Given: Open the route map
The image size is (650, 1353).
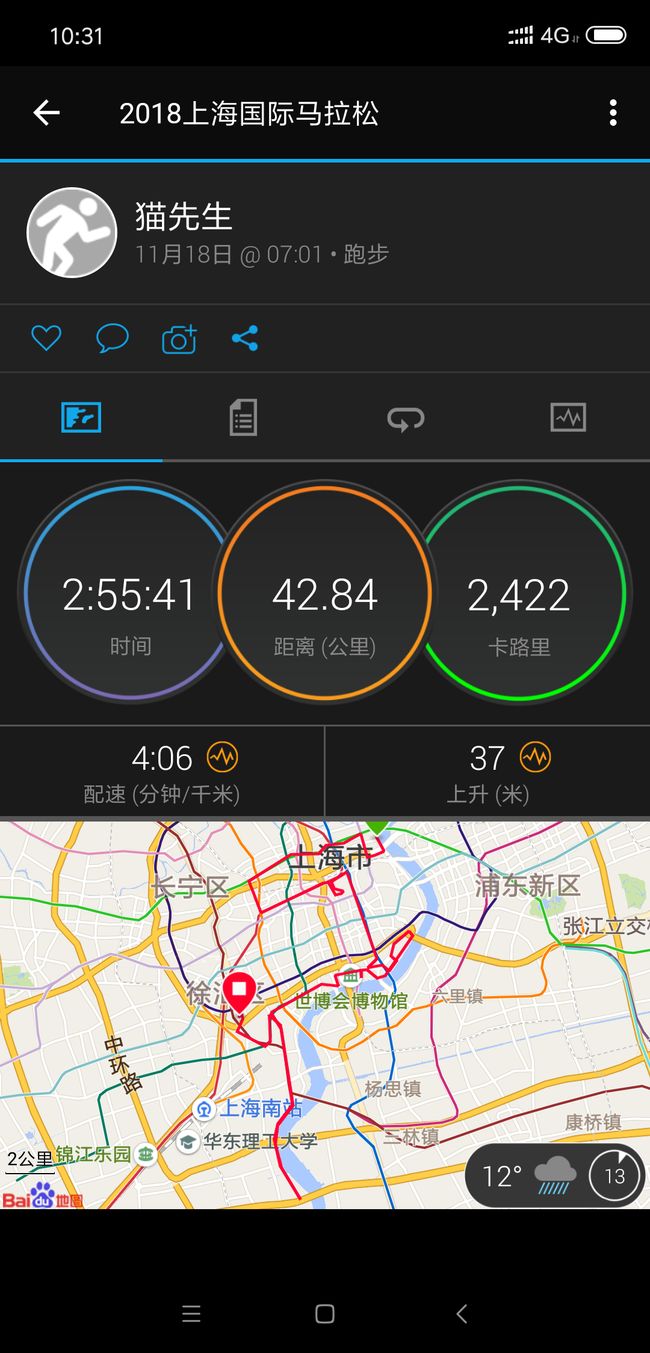Looking at the screenshot, I should point(325,1015).
